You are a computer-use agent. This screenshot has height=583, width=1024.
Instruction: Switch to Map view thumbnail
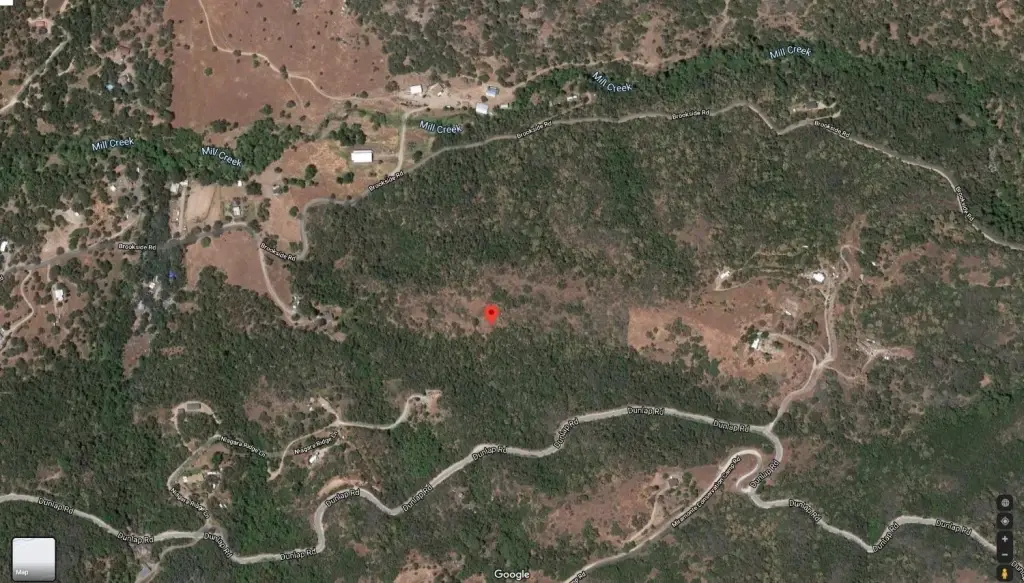tap(33, 559)
